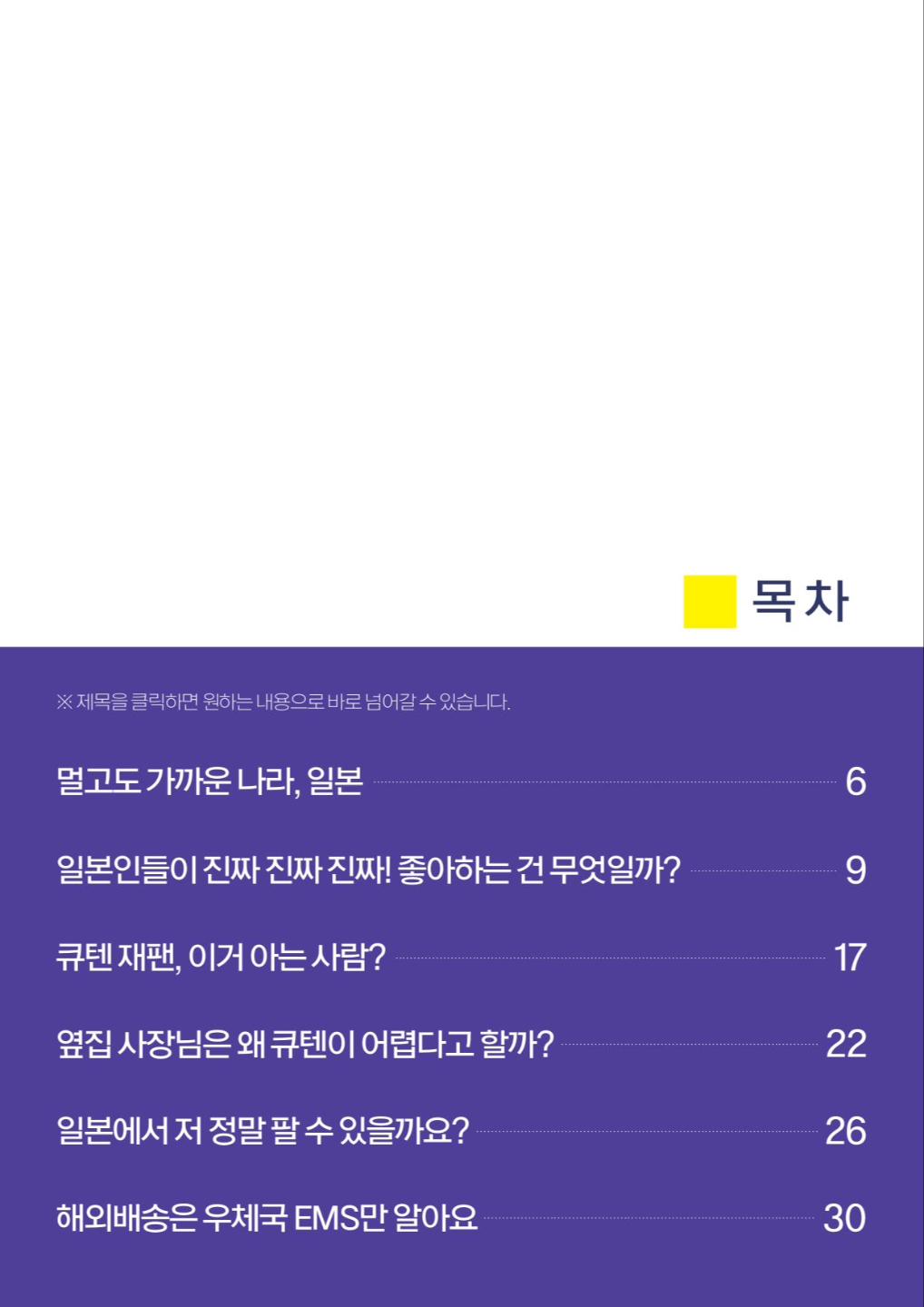This screenshot has width=924, height=1307.
Task: Jump to 해외배송은 우체국 EMS만 알아요
Action: point(267,1218)
